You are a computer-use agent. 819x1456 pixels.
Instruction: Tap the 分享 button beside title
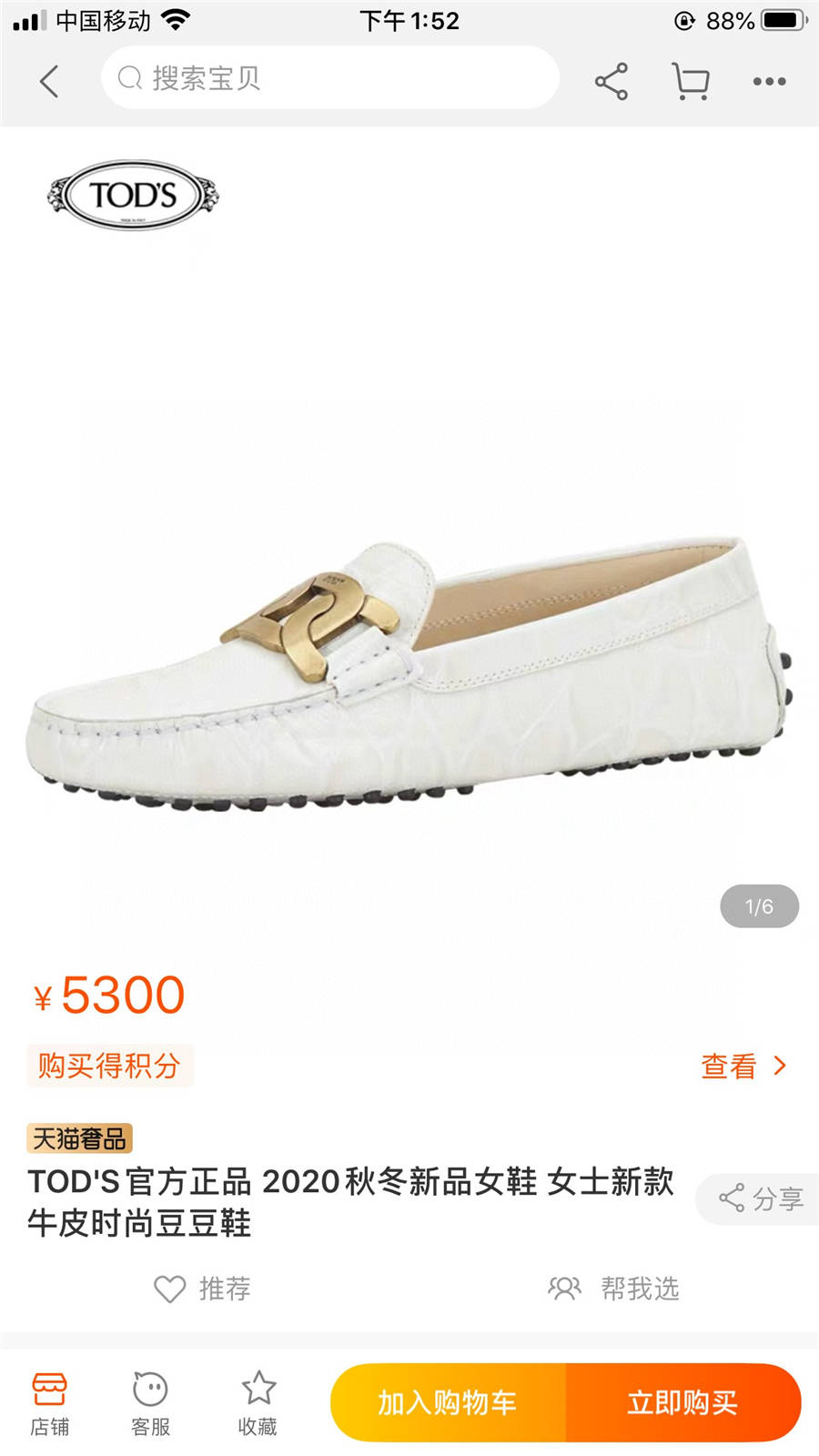(761, 1198)
